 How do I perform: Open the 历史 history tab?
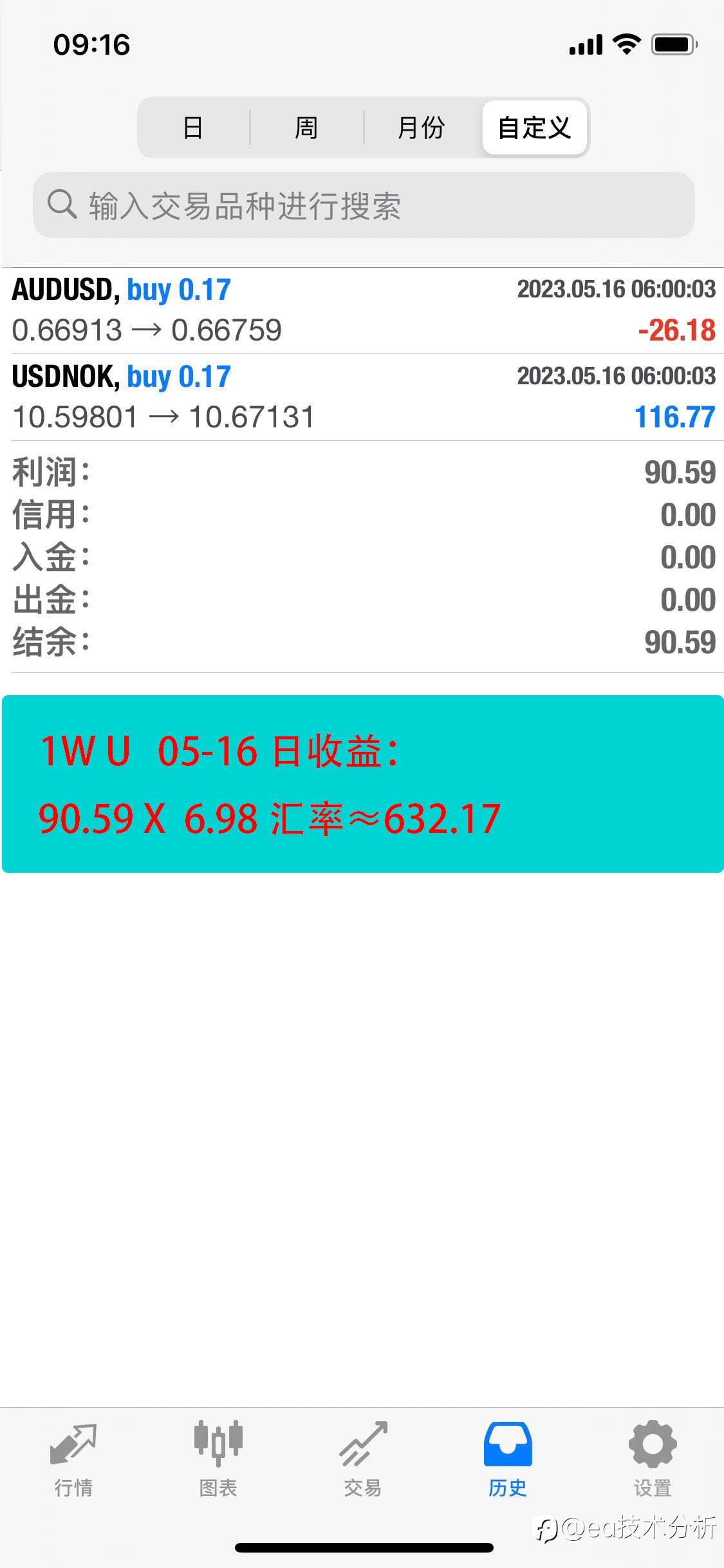[508, 1459]
